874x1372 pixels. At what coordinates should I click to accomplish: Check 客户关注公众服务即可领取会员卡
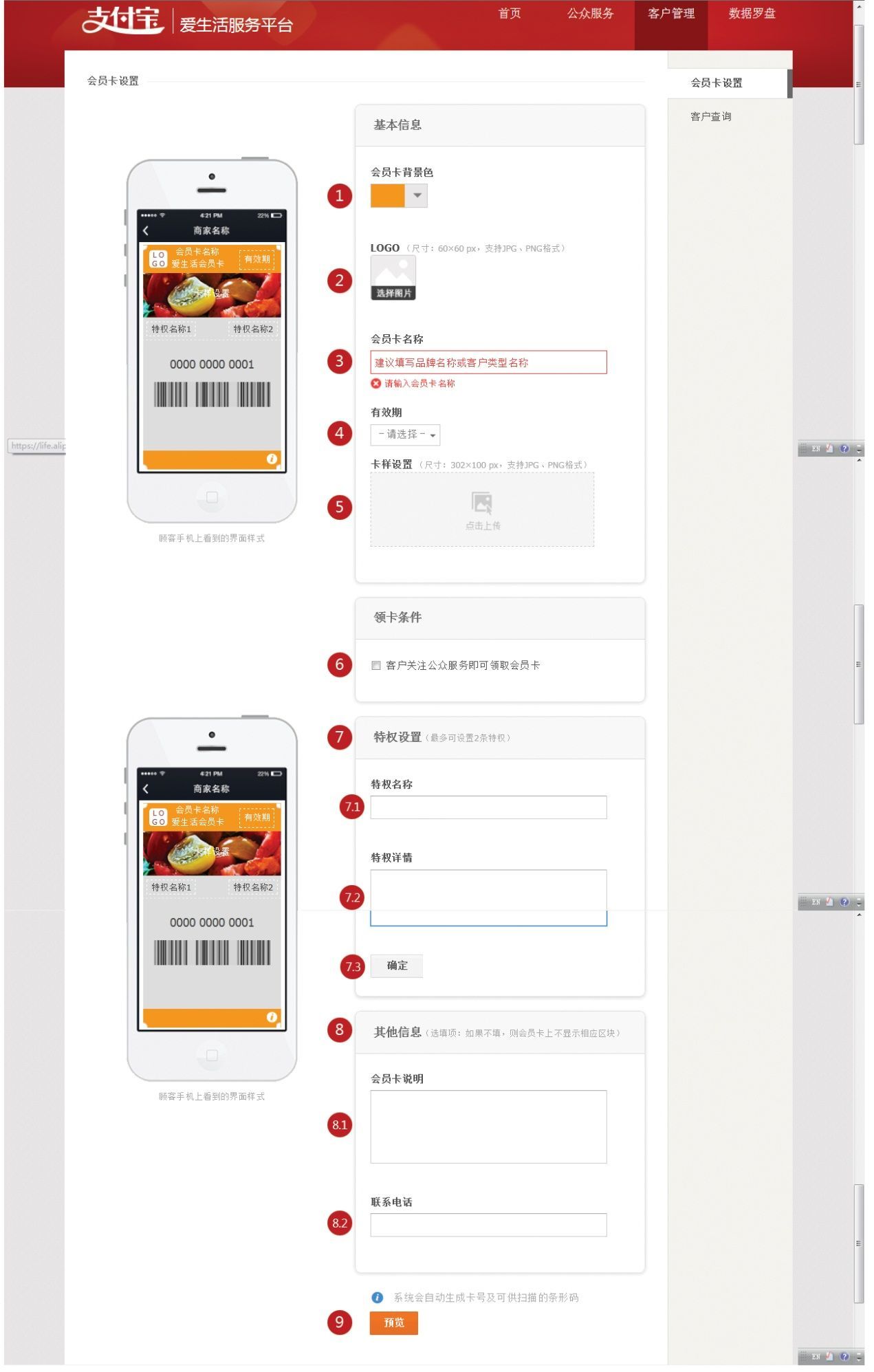[376, 665]
